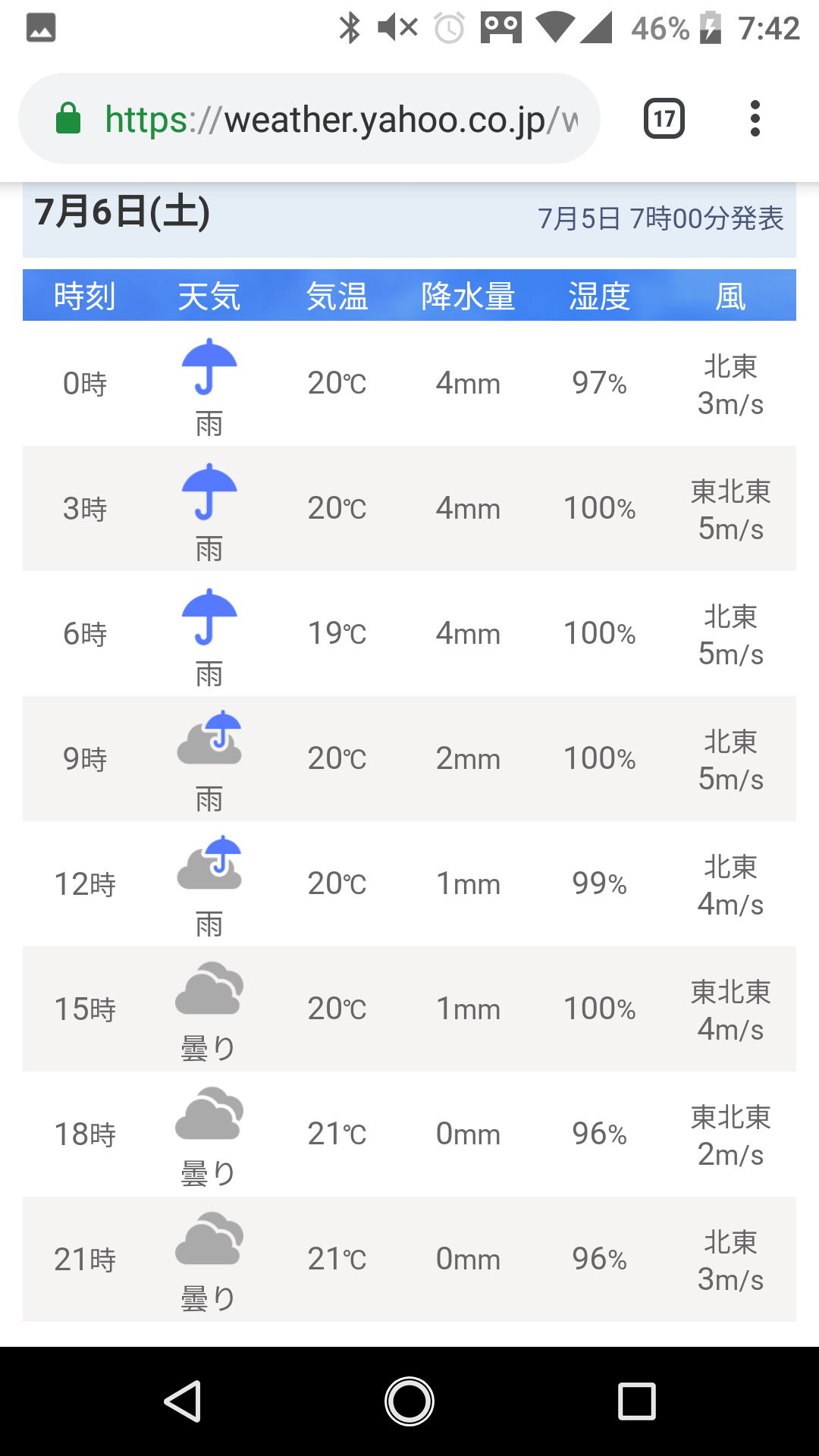Open the tab switcher showing 17 tabs

664,119
